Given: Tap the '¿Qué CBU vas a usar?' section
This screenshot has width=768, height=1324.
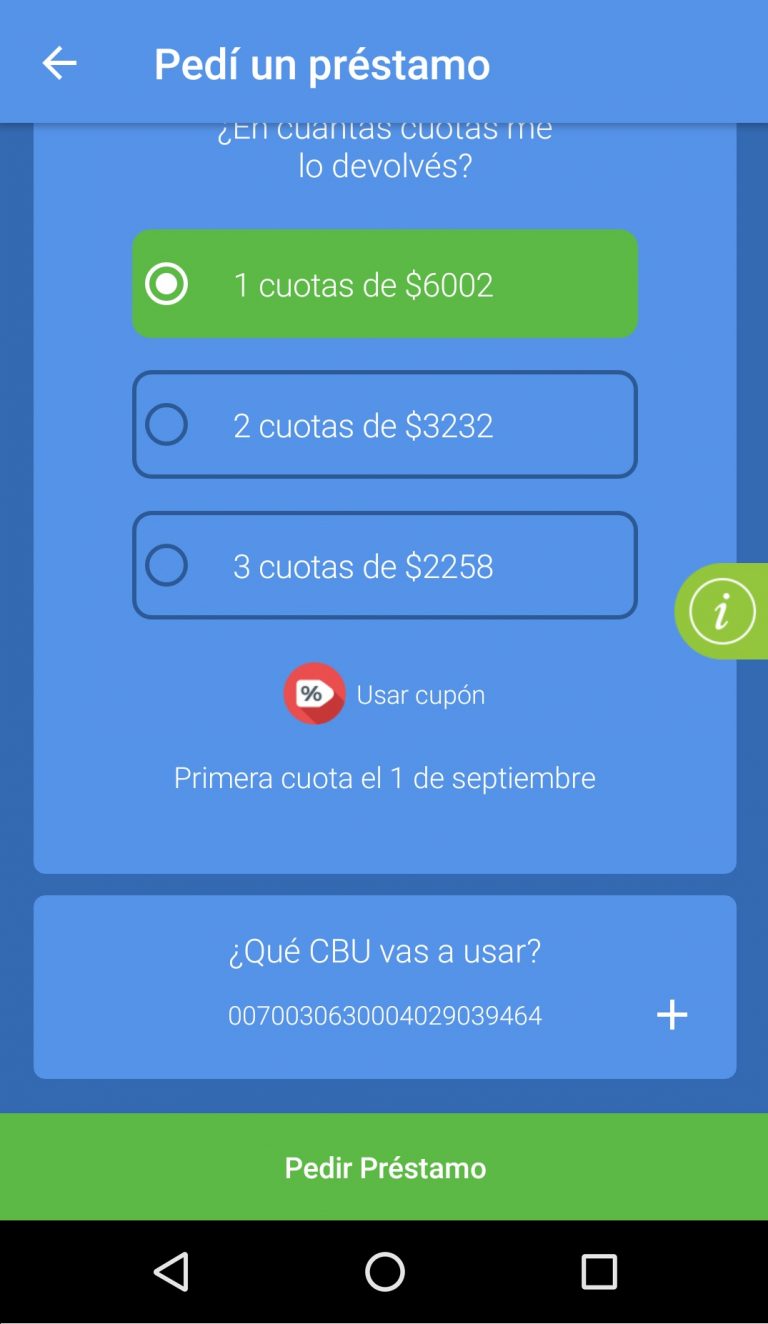Looking at the screenshot, I should 384,951.
